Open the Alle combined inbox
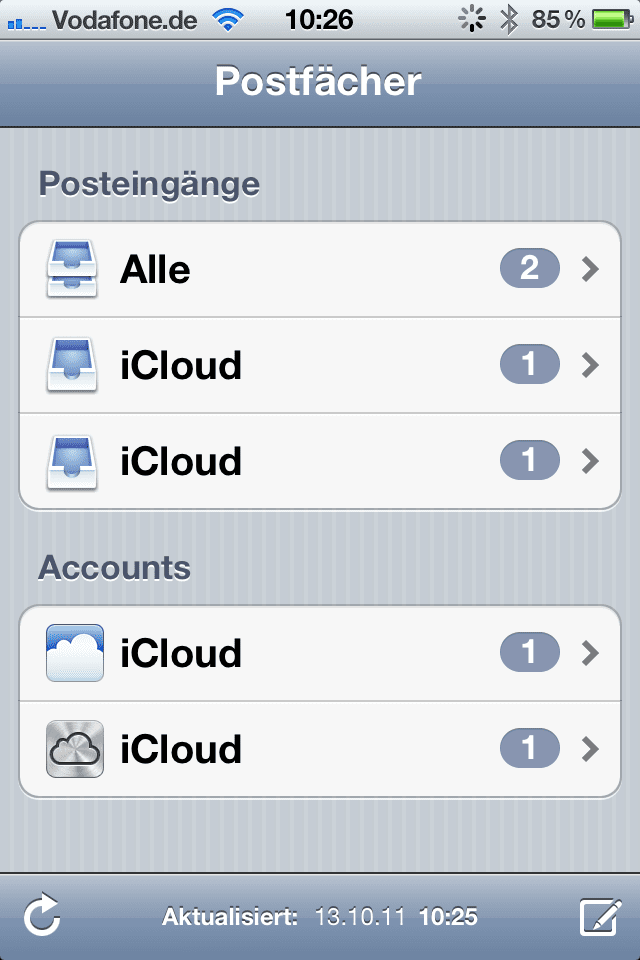The height and width of the screenshot is (960, 640). click(320, 269)
